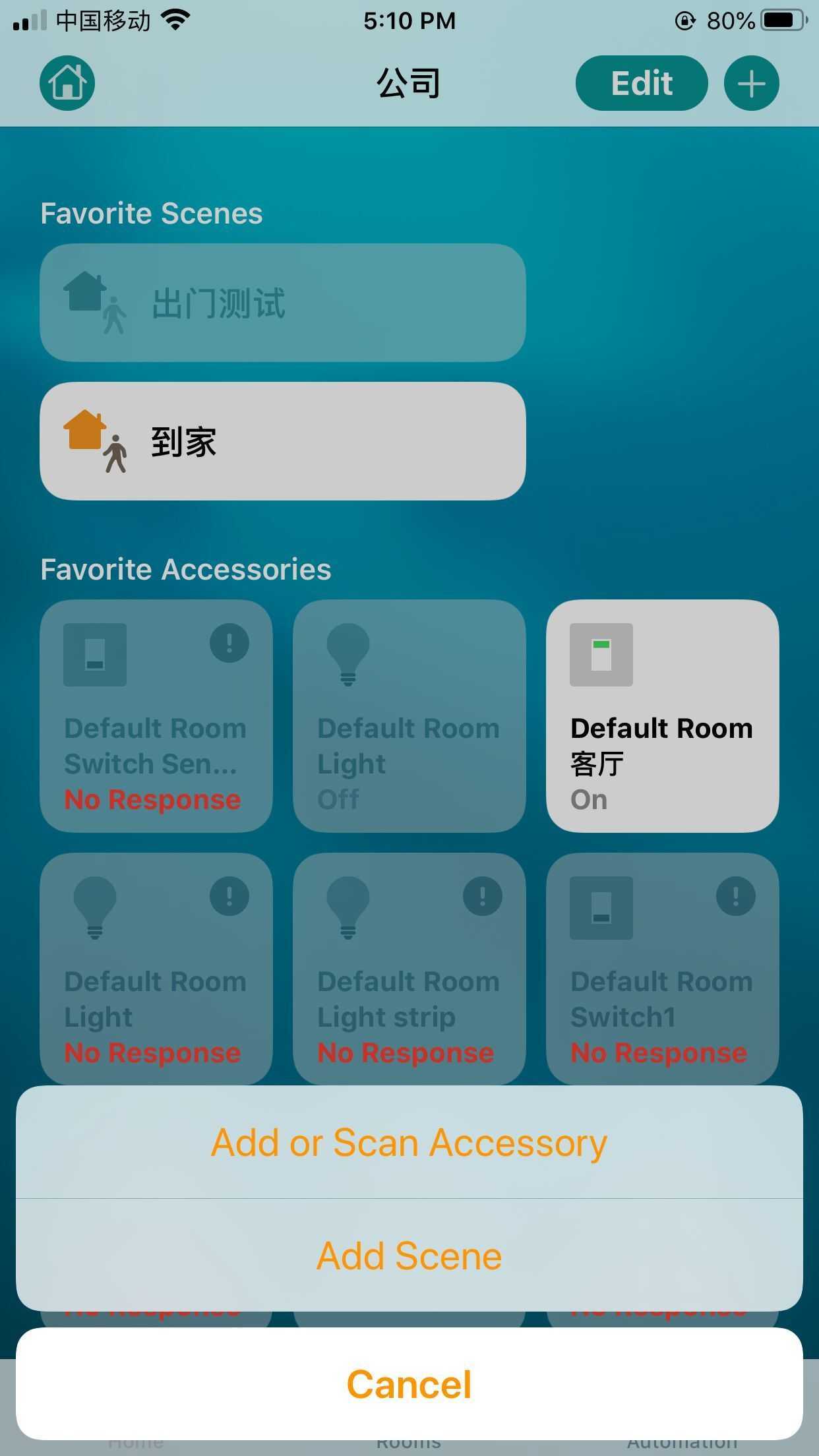
Task: Dismiss the action sheet with Cancel
Action: (x=409, y=1384)
